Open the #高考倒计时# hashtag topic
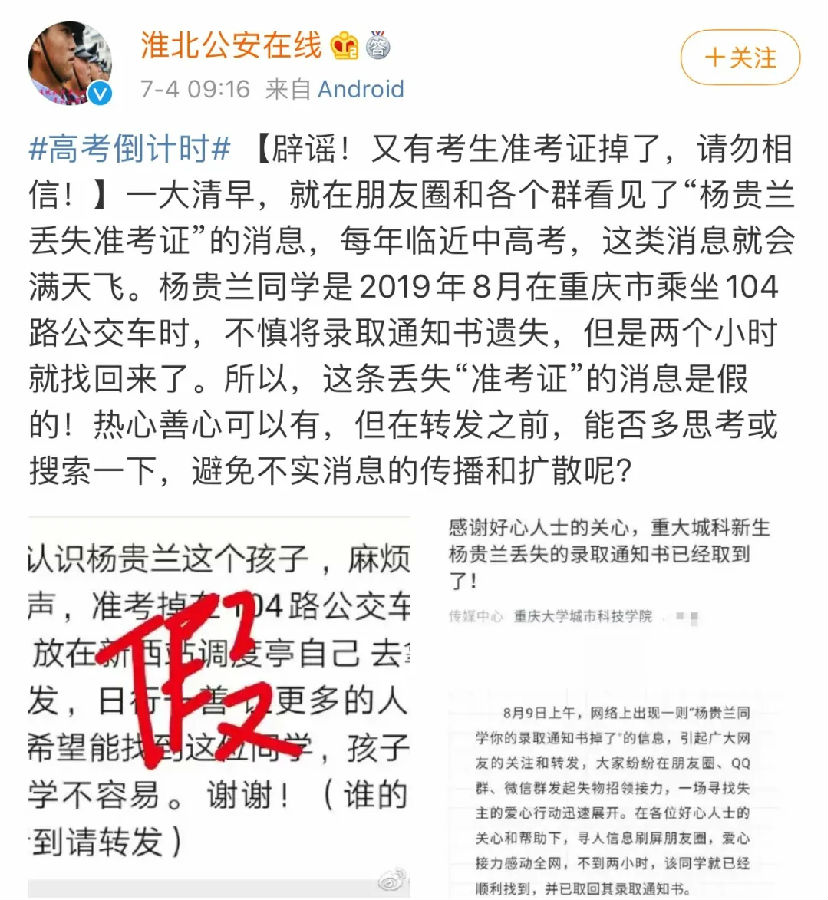 click(x=130, y=150)
